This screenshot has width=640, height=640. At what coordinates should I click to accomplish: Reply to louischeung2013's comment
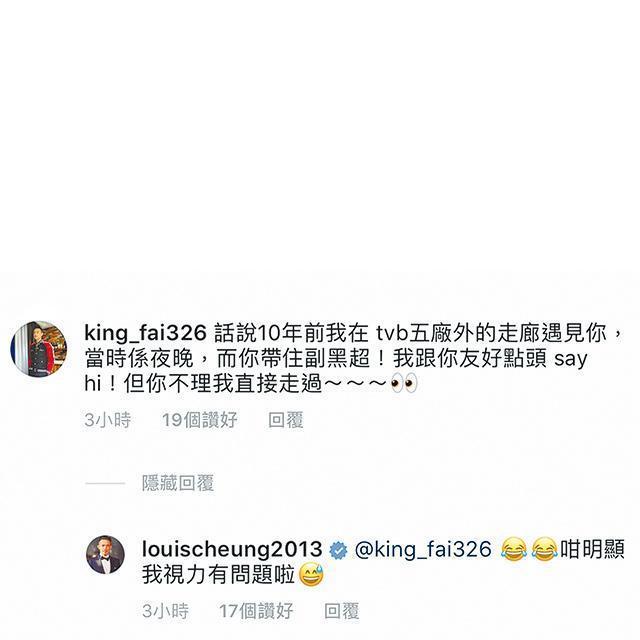click(x=342, y=610)
